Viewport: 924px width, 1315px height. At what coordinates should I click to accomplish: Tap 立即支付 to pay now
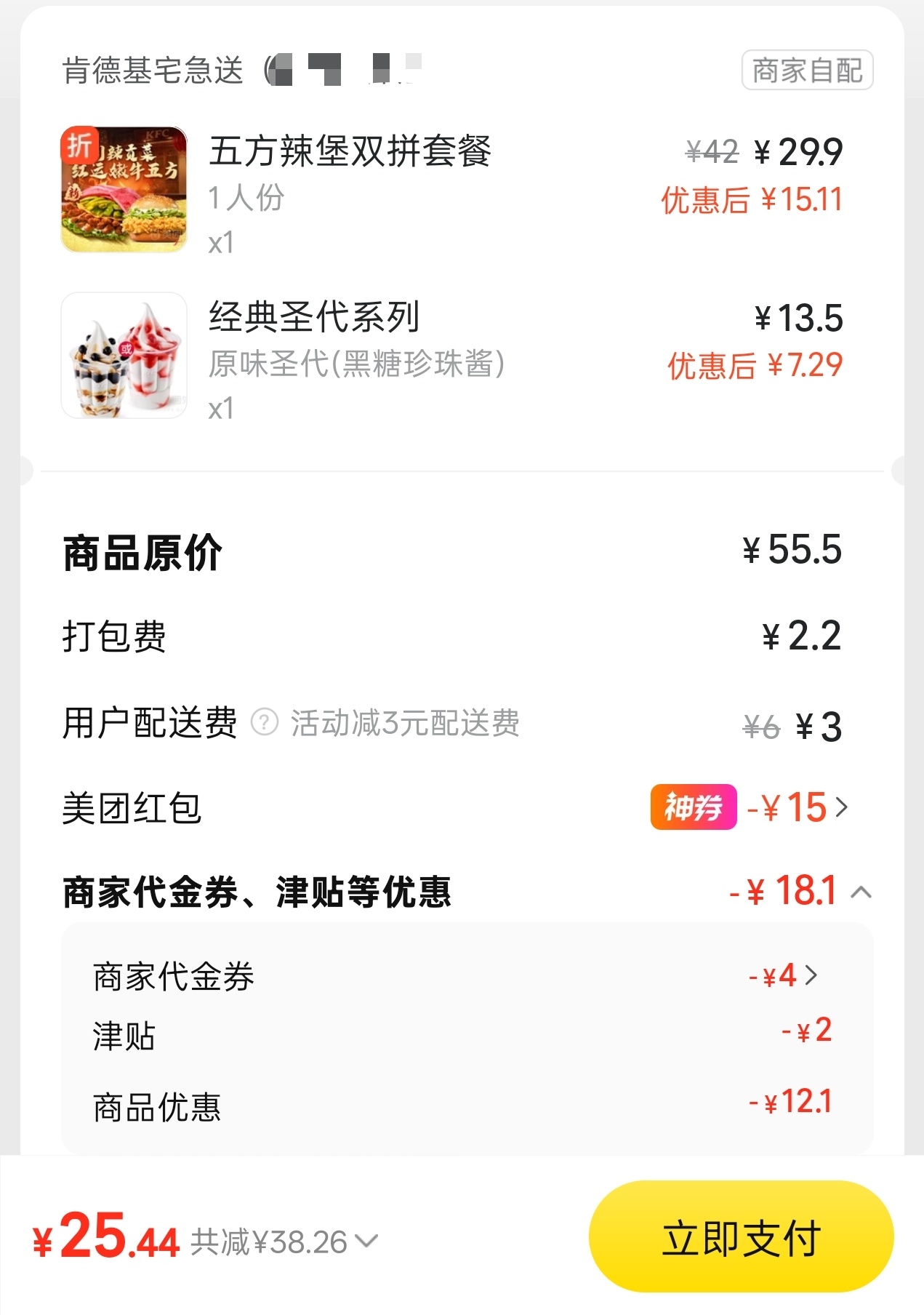[740, 1238]
